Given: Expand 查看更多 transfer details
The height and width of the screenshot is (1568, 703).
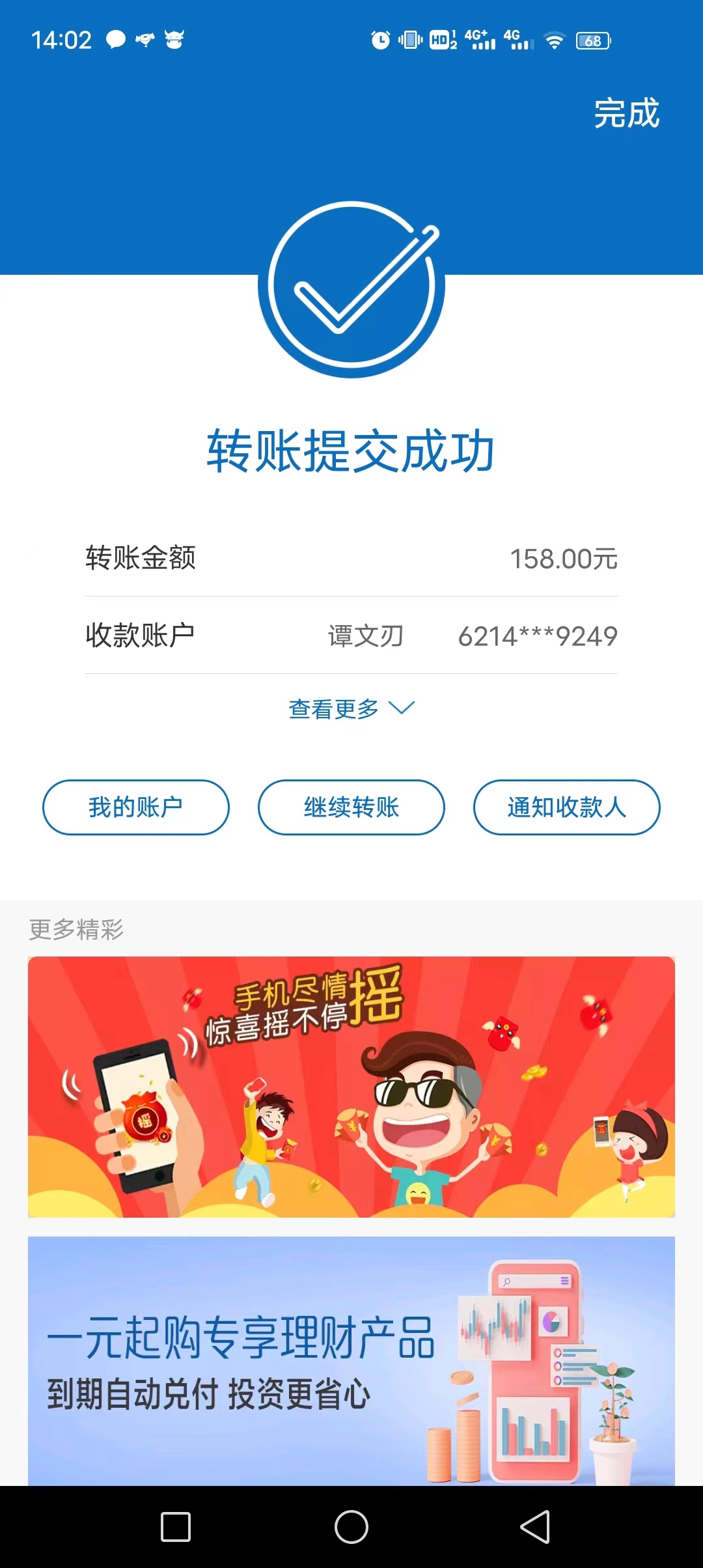Looking at the screenshot, I should tap(351, 708).
